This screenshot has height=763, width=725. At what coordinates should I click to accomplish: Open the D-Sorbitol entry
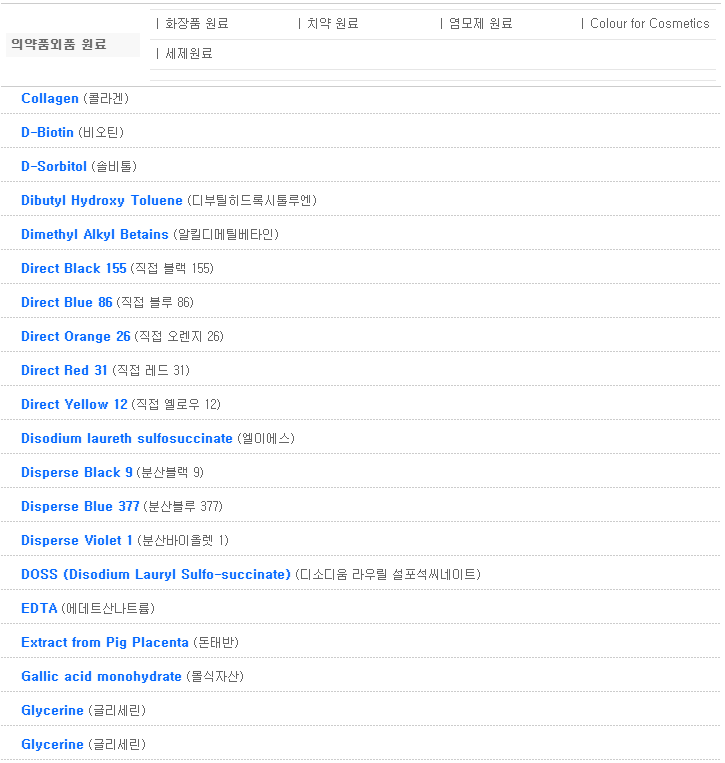click(x=54, y=166)
